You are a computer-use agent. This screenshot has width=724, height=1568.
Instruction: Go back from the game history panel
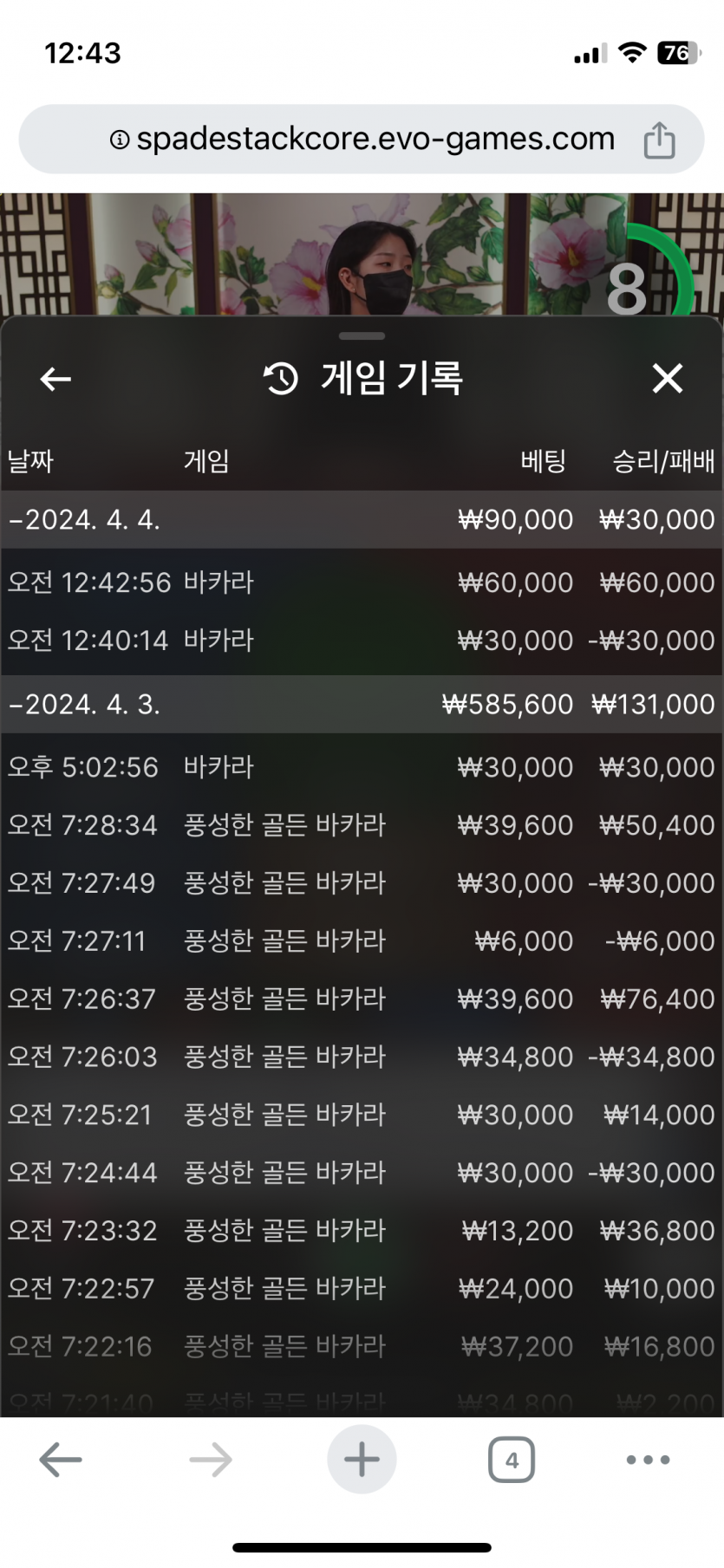coord(55,379)
